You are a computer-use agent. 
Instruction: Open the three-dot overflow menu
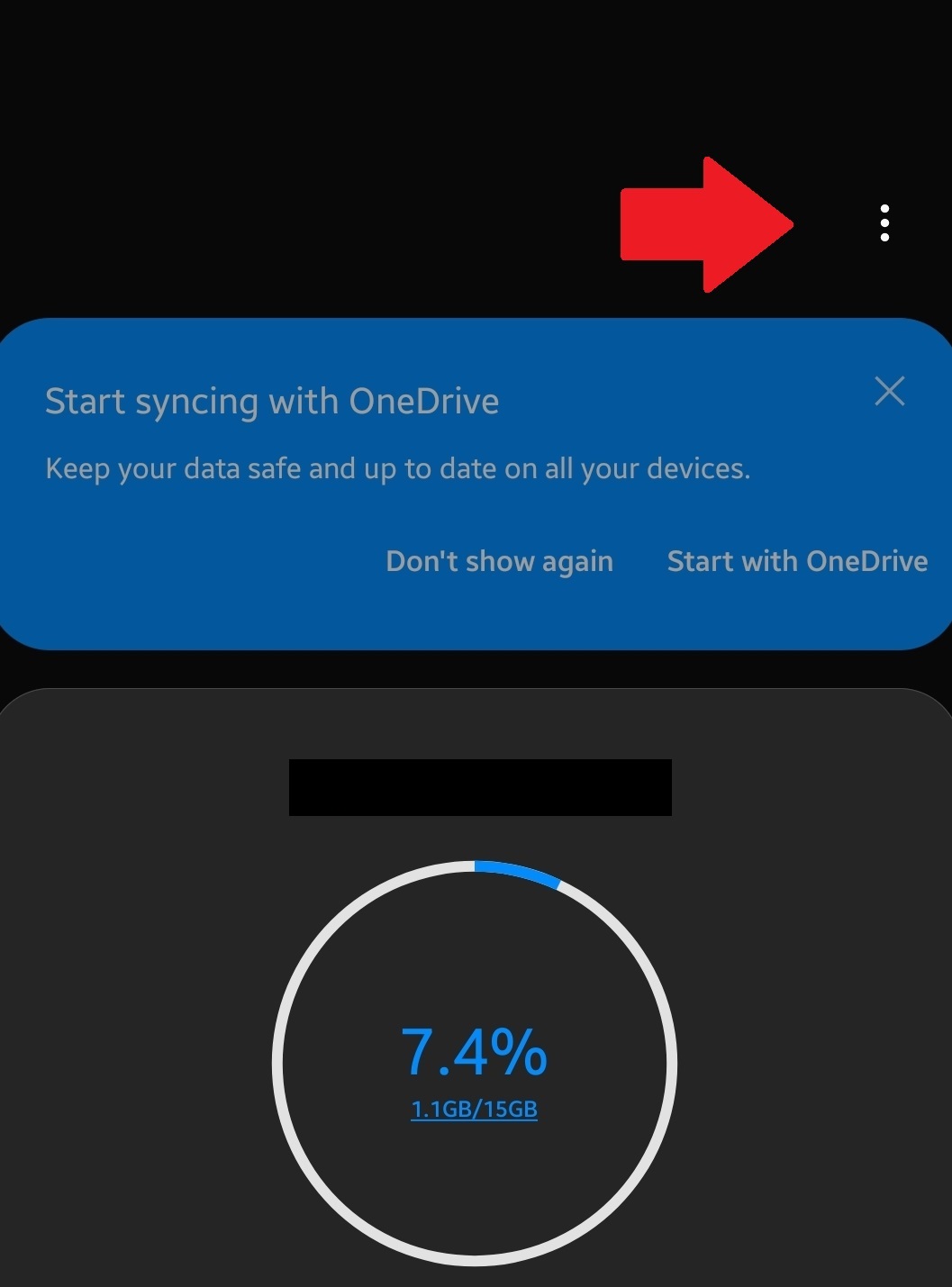click(884, 222)
